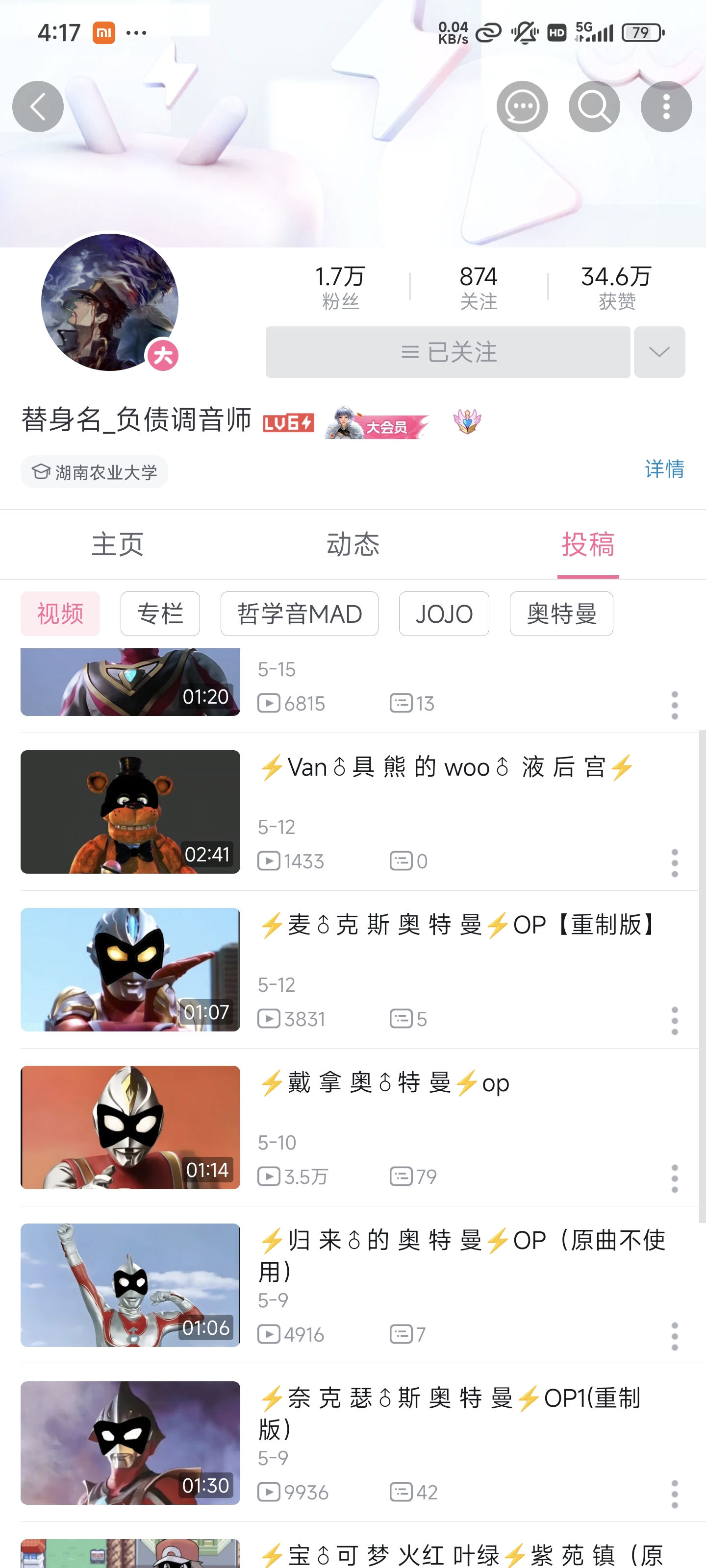
Task: Open the top-right overflow menu
Action: 666,106
